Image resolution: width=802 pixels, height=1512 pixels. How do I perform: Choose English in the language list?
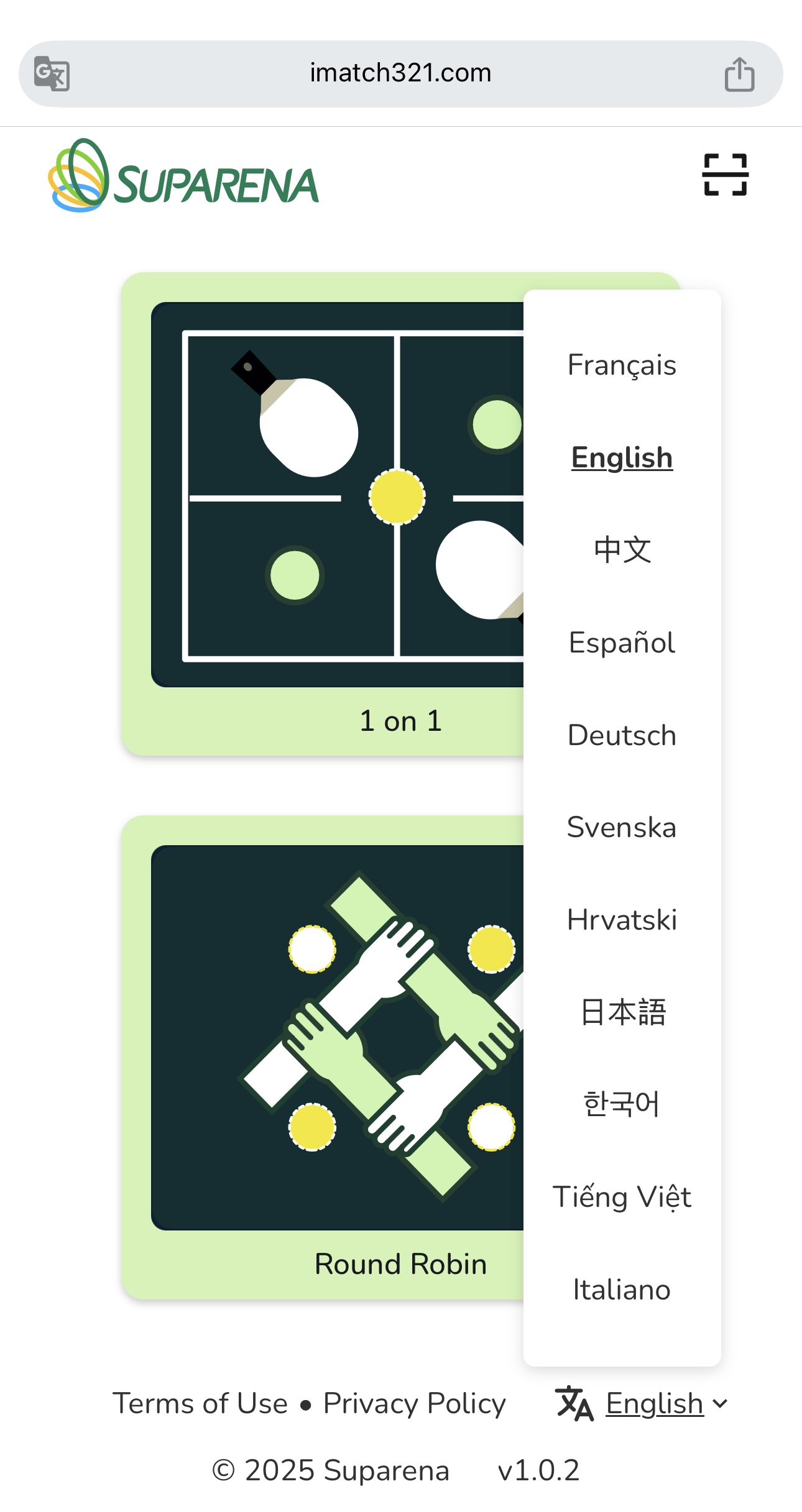622,457
